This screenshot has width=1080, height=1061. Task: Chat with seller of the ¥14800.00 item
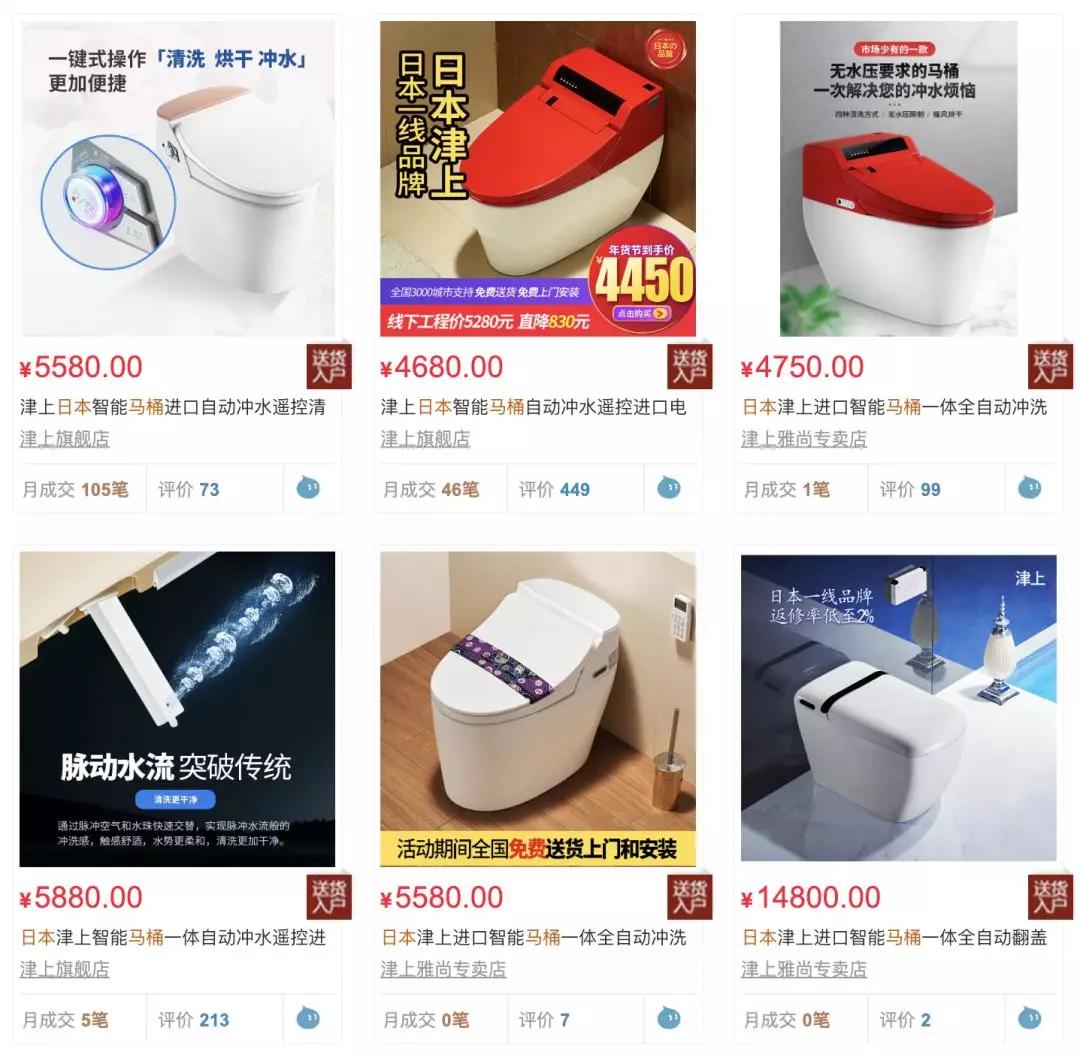tap(1029, 1018)
